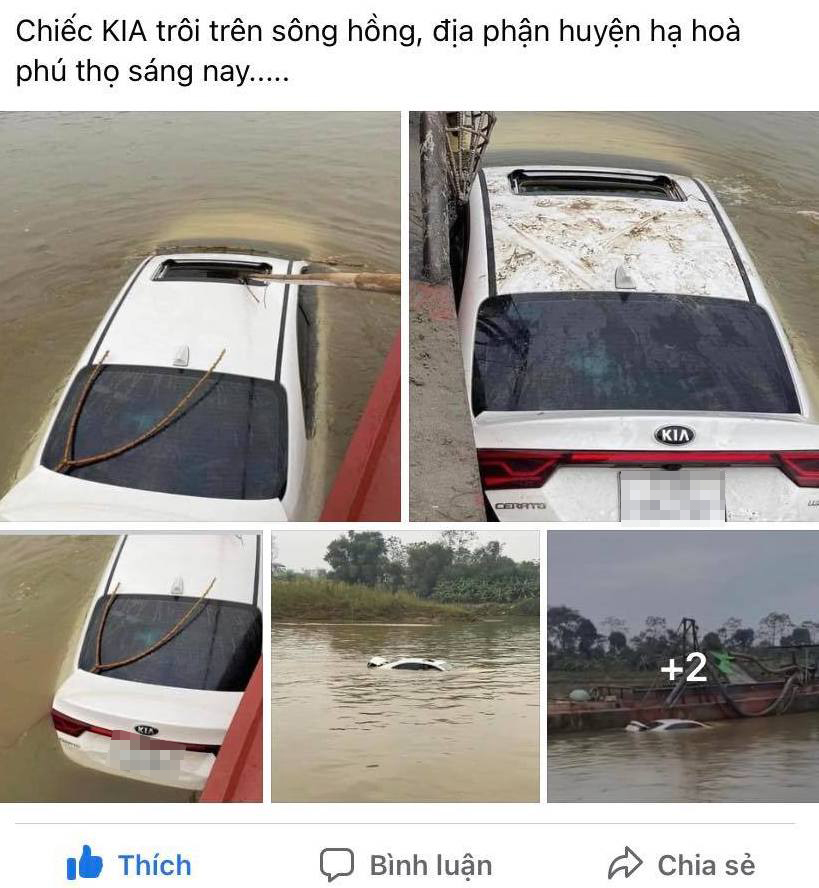Open the photo of the car floating mid-river
This screenshot has width=819, height=888.
(405, 667)
